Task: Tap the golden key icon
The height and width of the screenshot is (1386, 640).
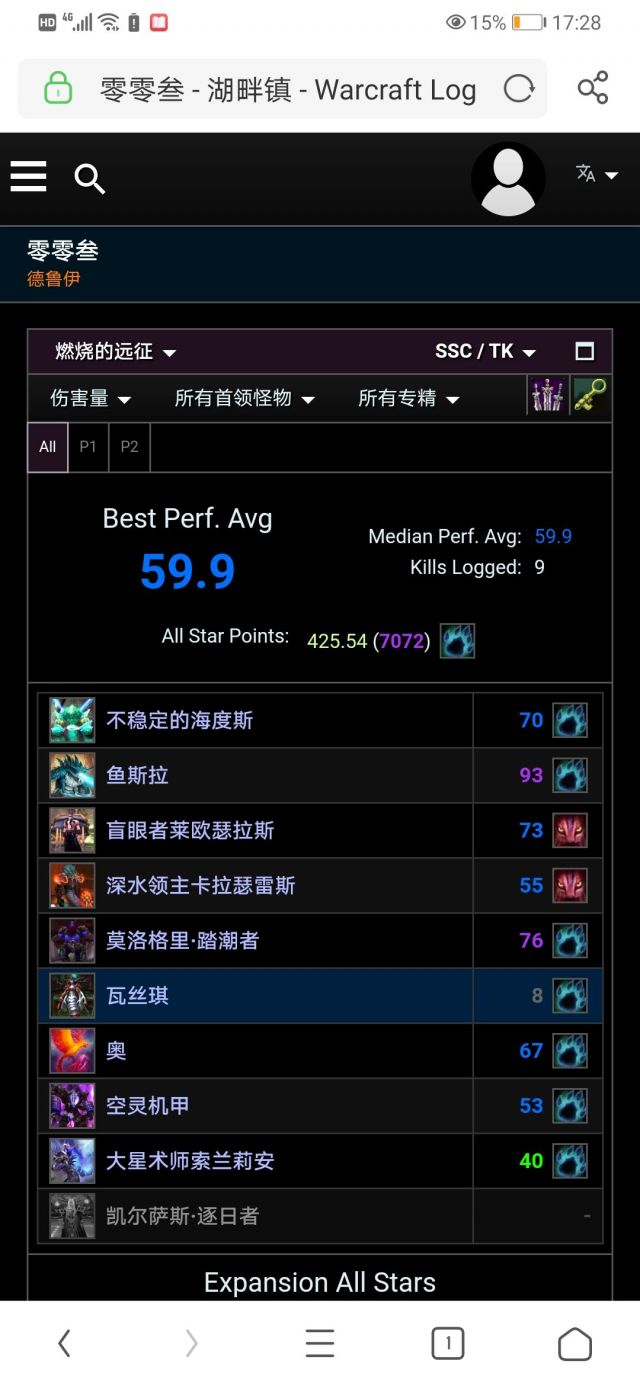Action: (591, 396)
